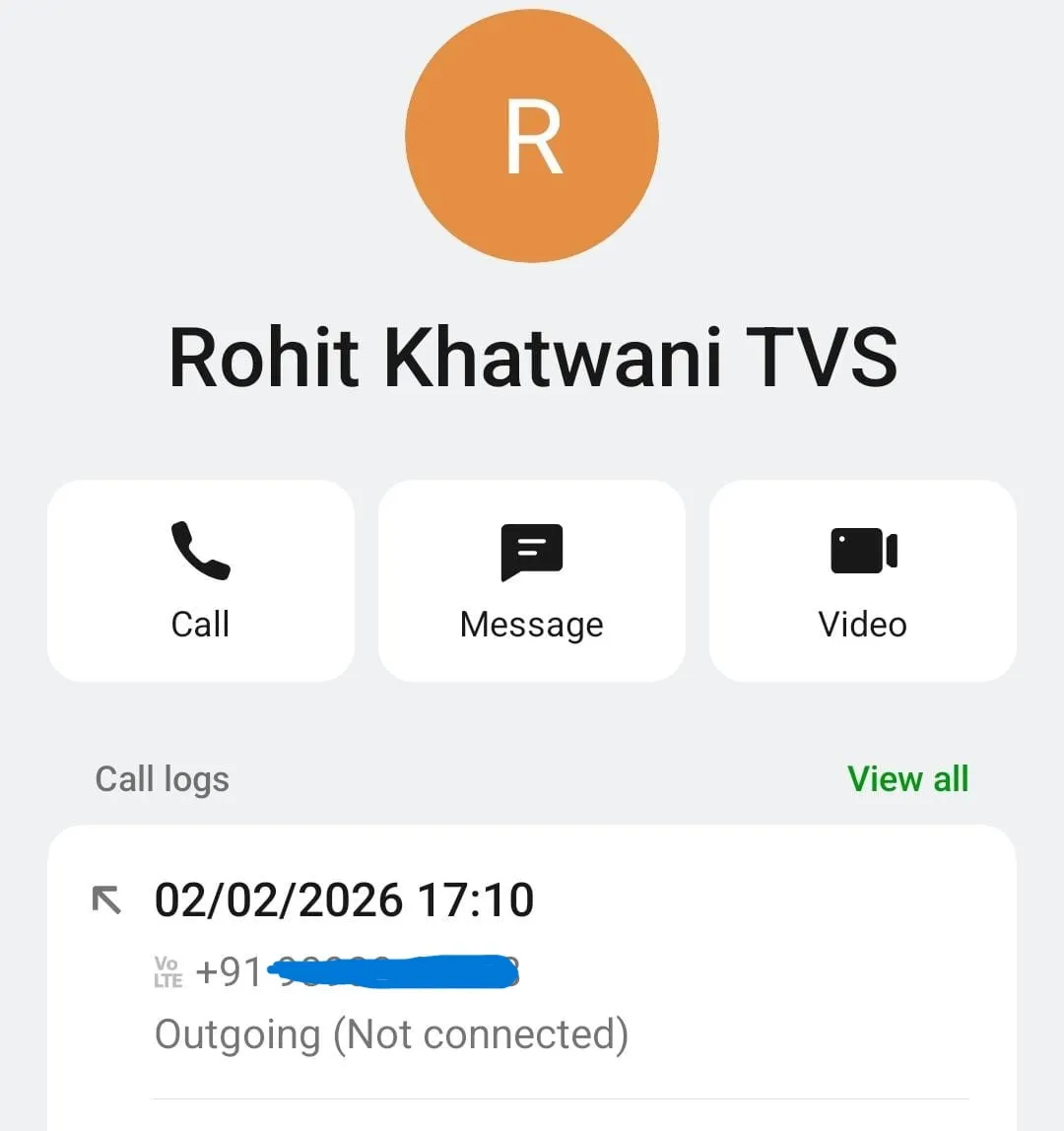This screenshot has height=1131, width=1064.
Task: Open the 02/02/2026 17:10 outgoing call entry
Action: 532,965
